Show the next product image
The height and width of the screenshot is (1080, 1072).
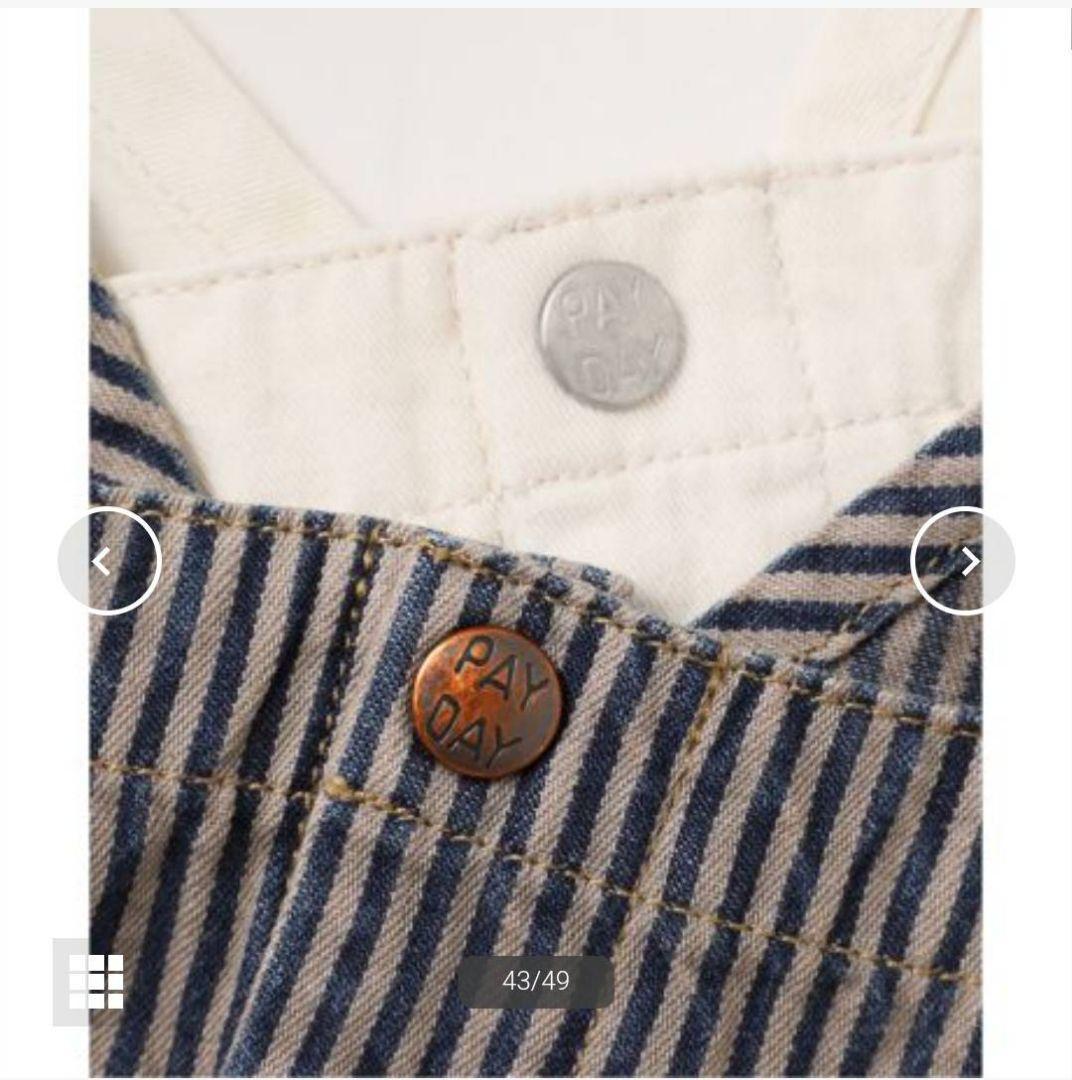tap(963, 561)
